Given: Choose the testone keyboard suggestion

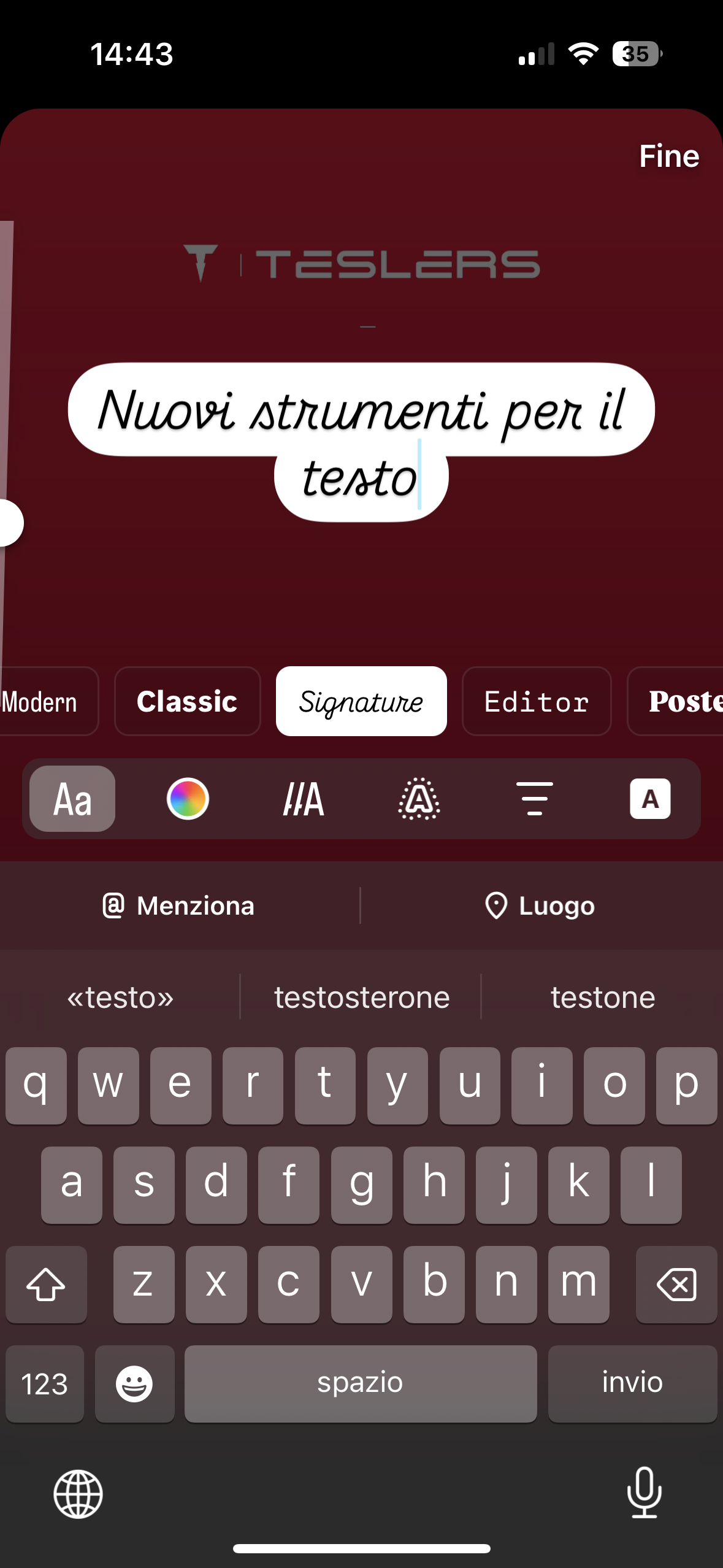Looking at the screenshot, I should 603,997.
